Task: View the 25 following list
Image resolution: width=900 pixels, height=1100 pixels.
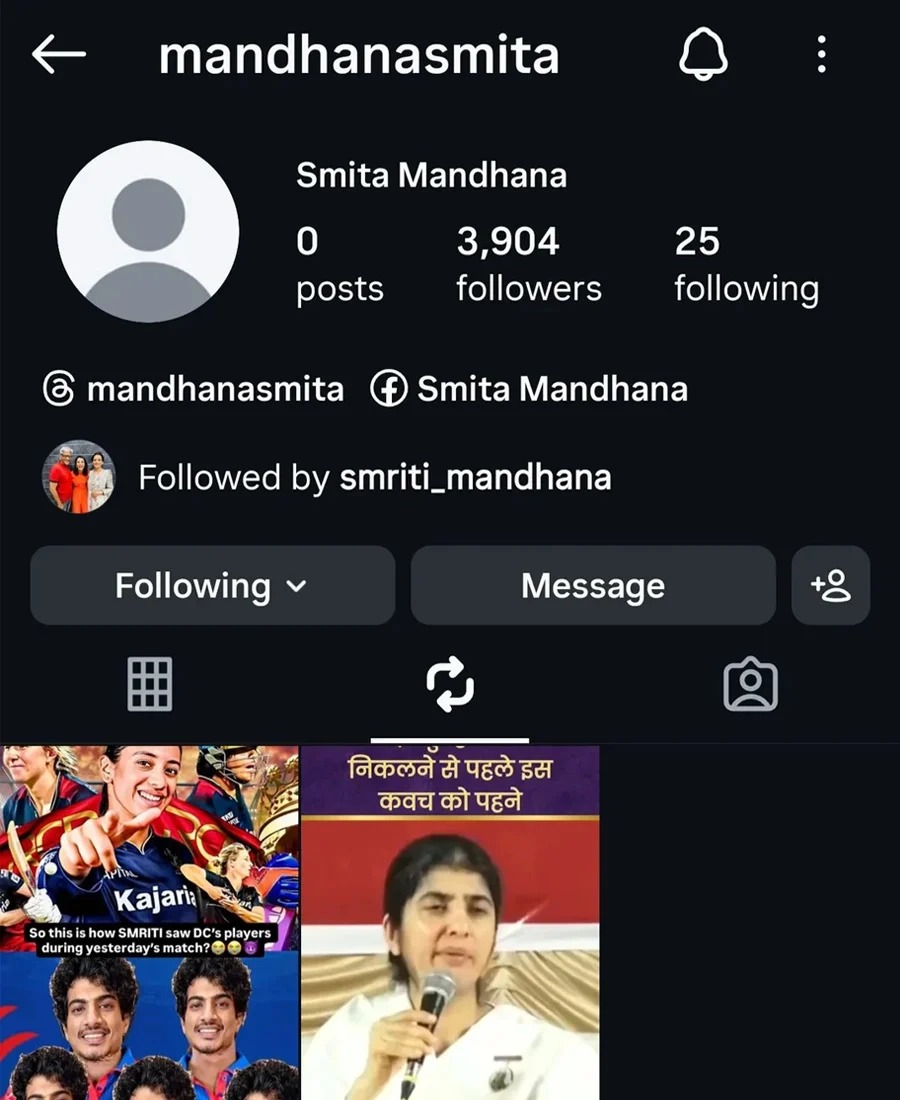Action: [x=745, y=264]
